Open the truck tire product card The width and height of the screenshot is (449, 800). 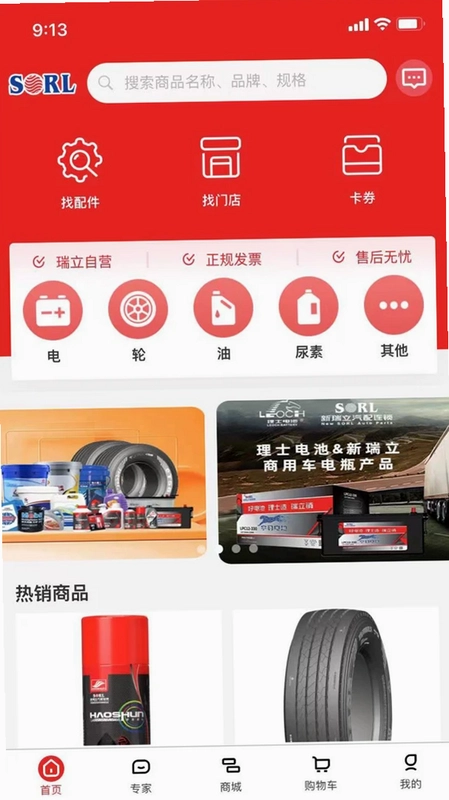click(x=336, y=674)
